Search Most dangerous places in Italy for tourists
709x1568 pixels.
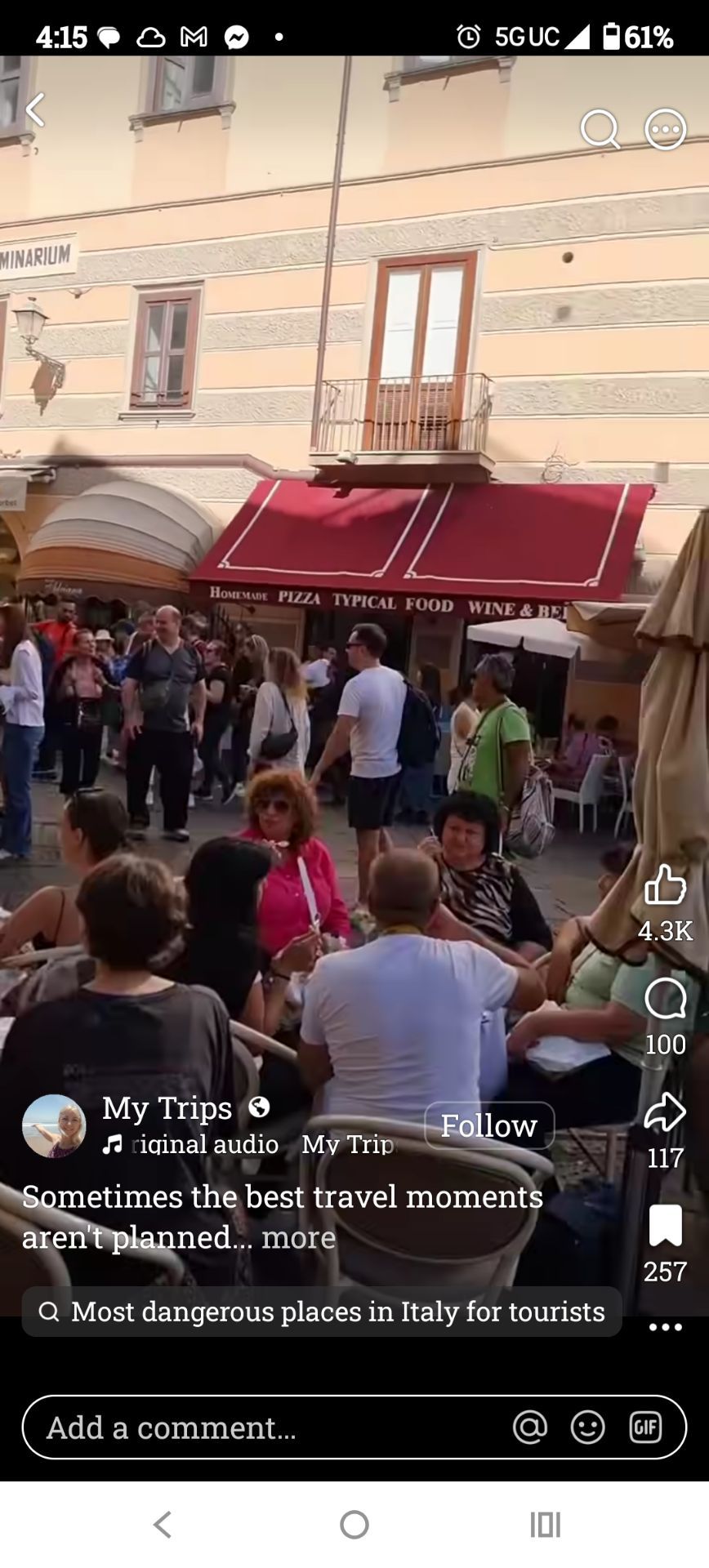coord(322,1312)
